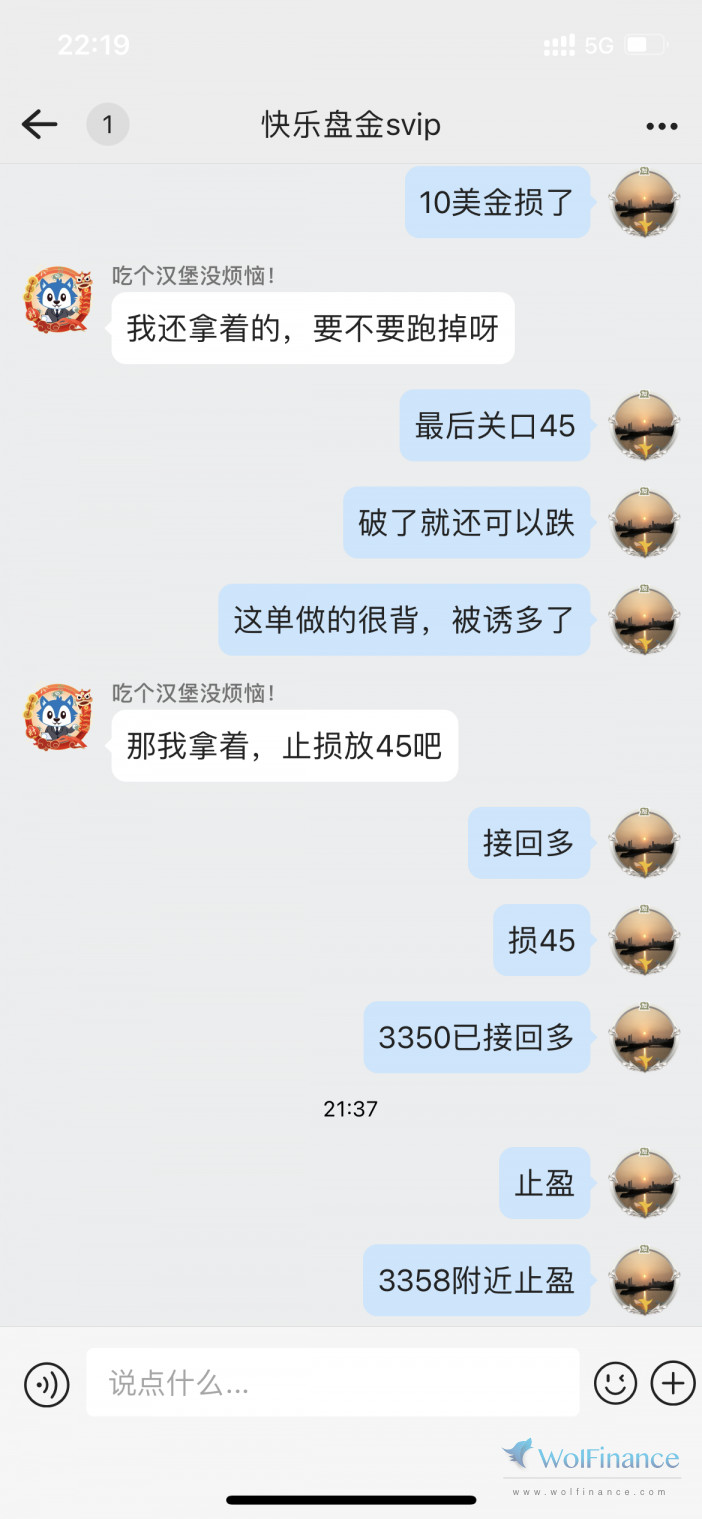Open the three-dot overflow menu
Screen dimensions: 702x1519
pyautogui.click(x=661, y=126)
